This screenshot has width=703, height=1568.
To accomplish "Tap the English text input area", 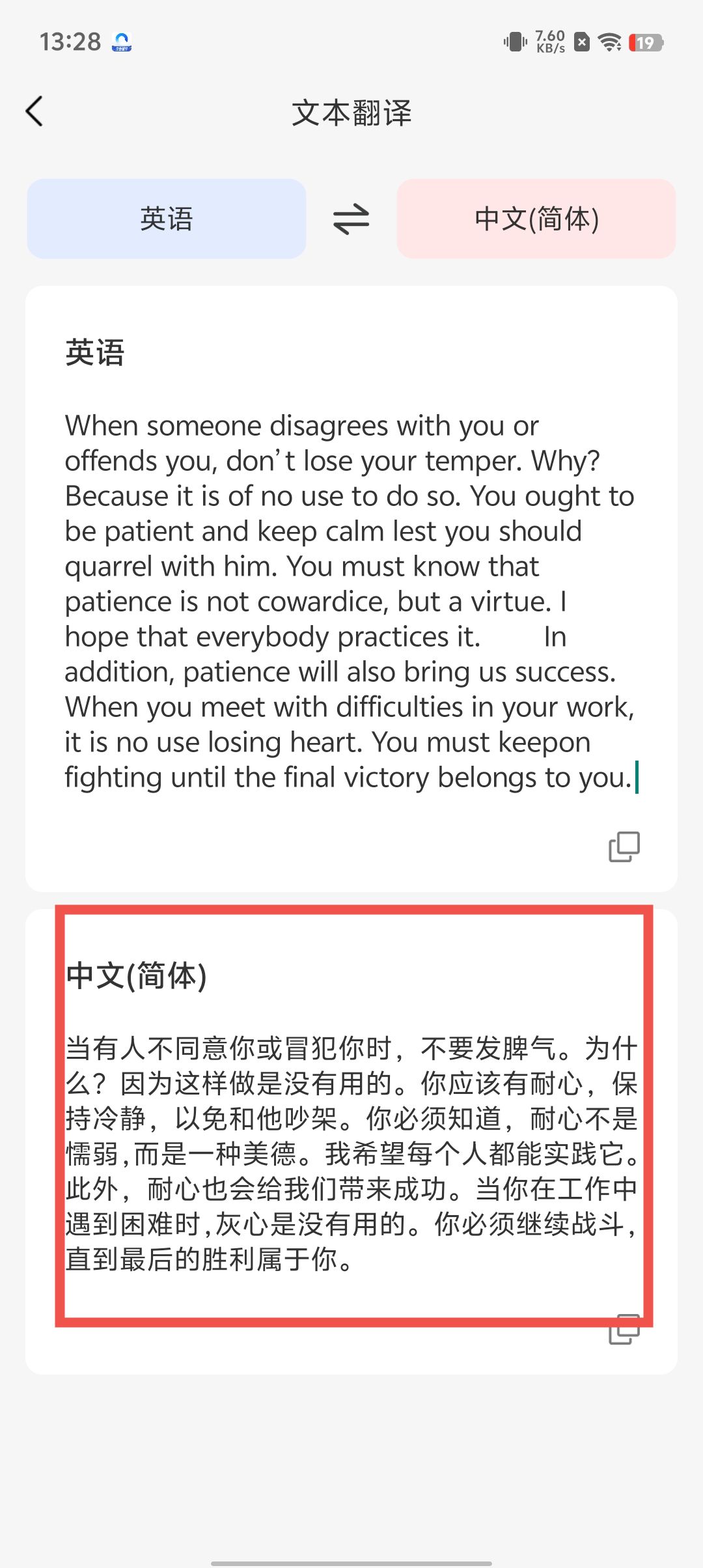I will coord(350,600).
